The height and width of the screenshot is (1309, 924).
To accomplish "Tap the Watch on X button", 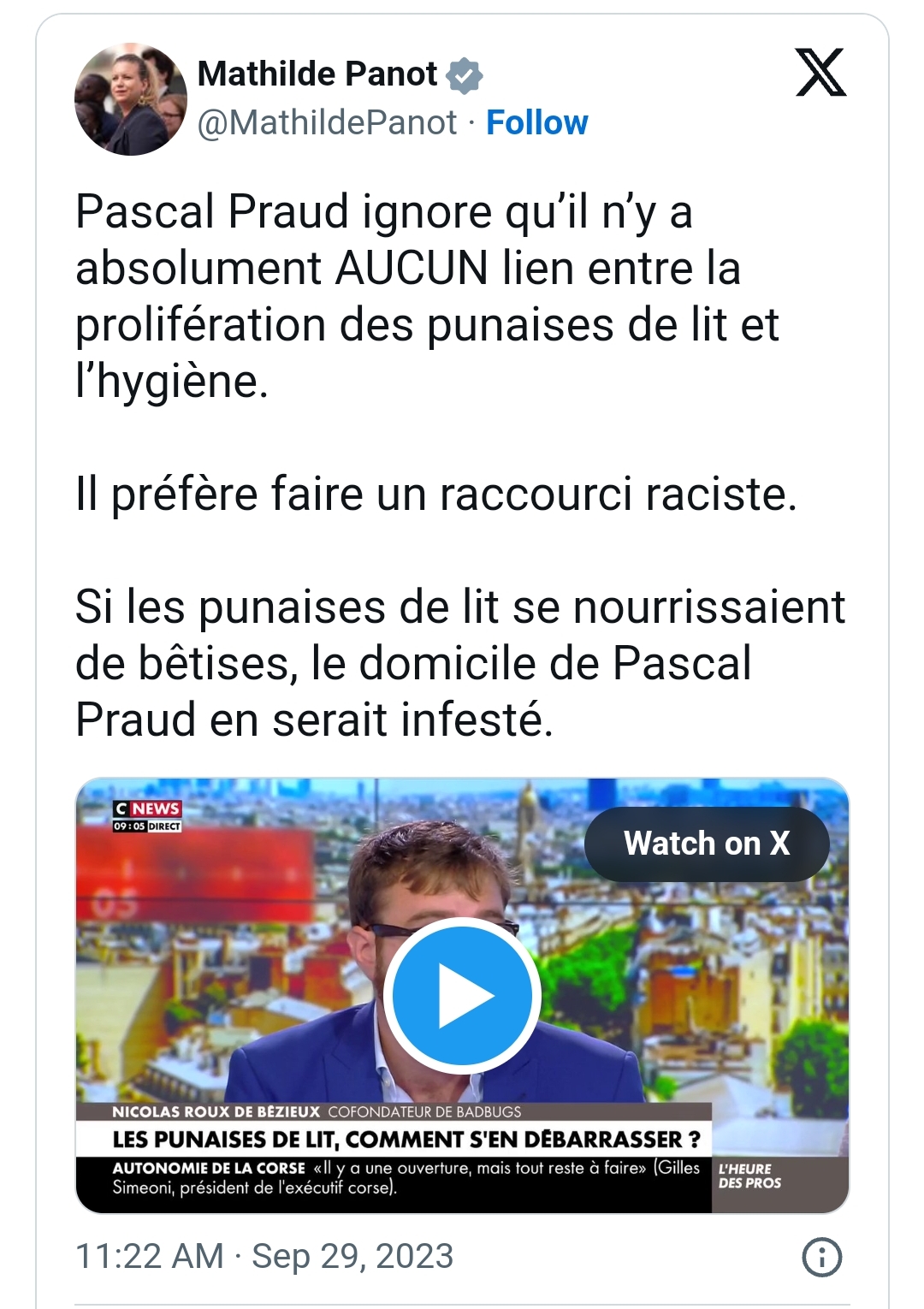I will (x=707, y=844).
